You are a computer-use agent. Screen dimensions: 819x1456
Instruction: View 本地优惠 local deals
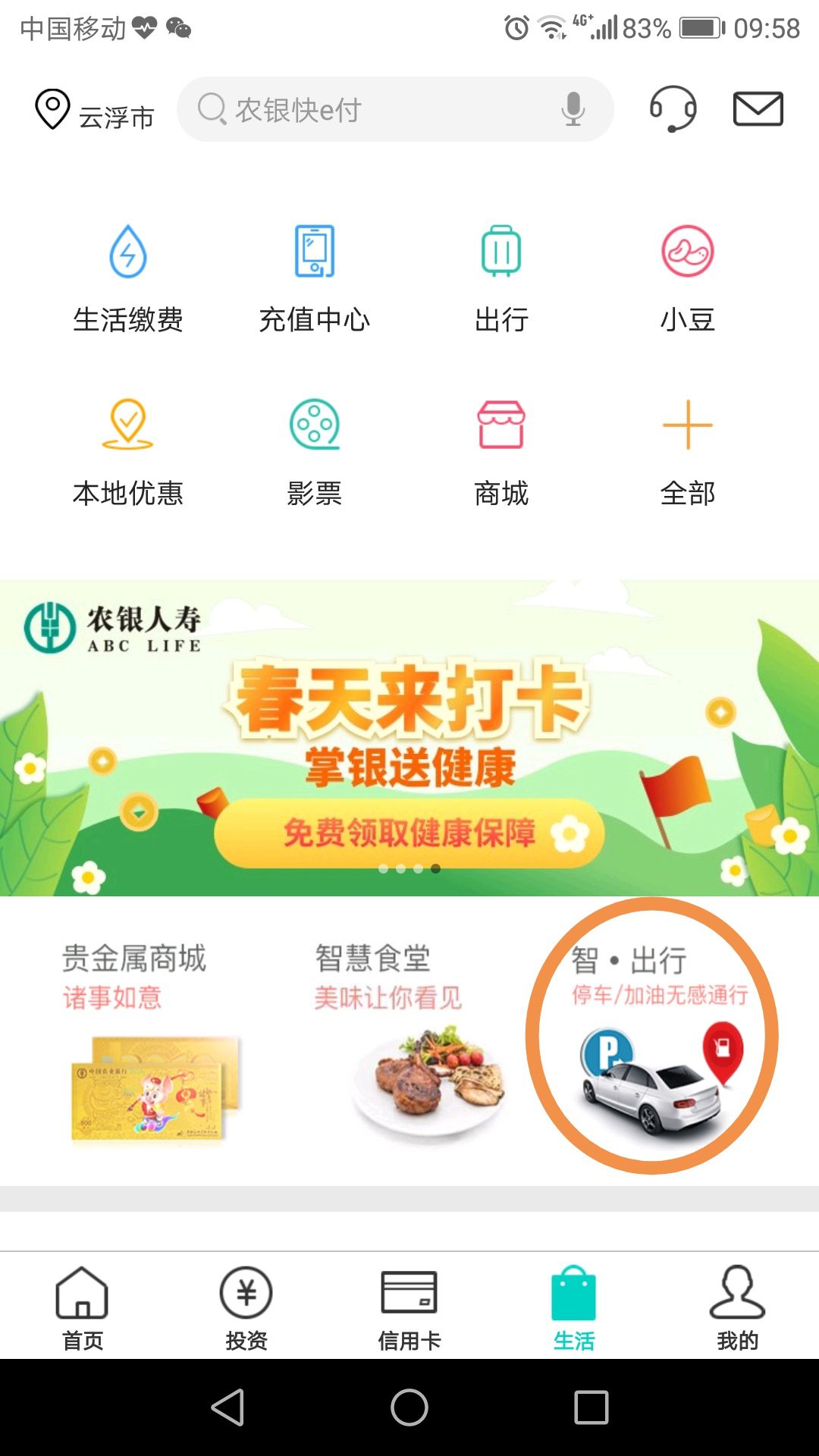pos(128,452)
